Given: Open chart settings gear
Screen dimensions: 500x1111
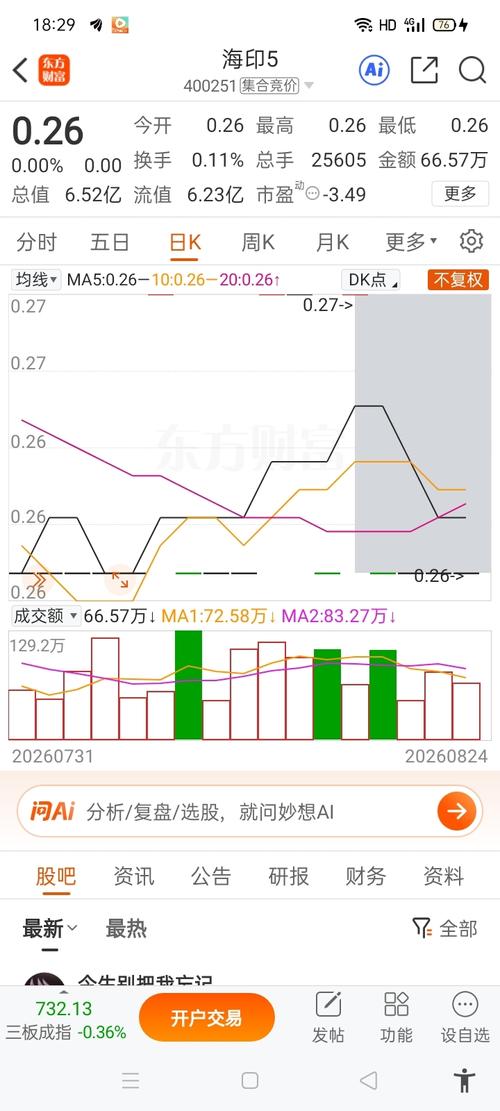Looking at the screenshot, I should pos(471,241).
